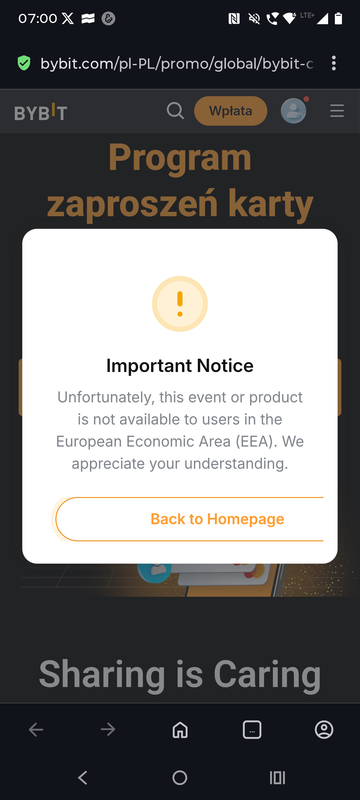
Task: Go to the browser home page
Action: (x=180, y=730)
